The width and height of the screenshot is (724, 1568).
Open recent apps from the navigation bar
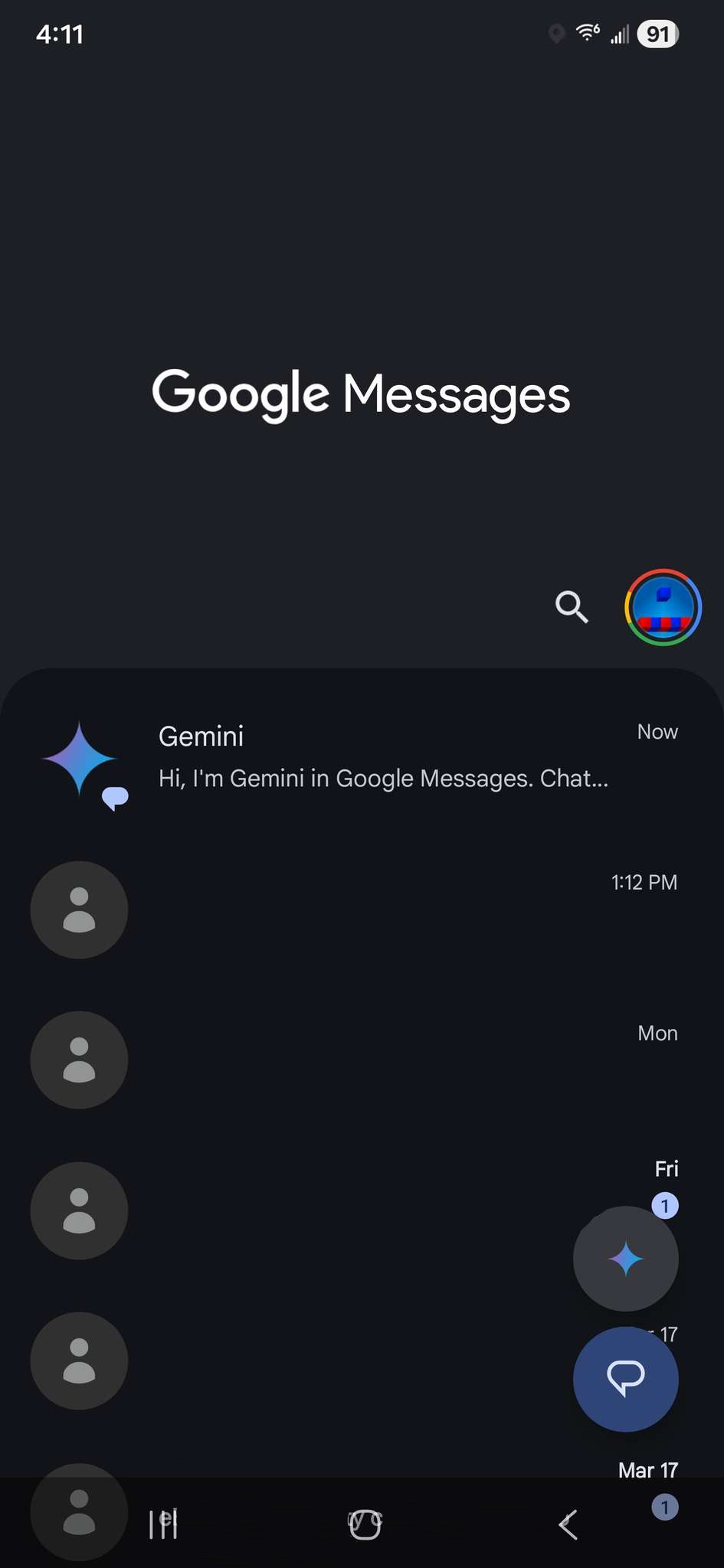[163, 1524]
